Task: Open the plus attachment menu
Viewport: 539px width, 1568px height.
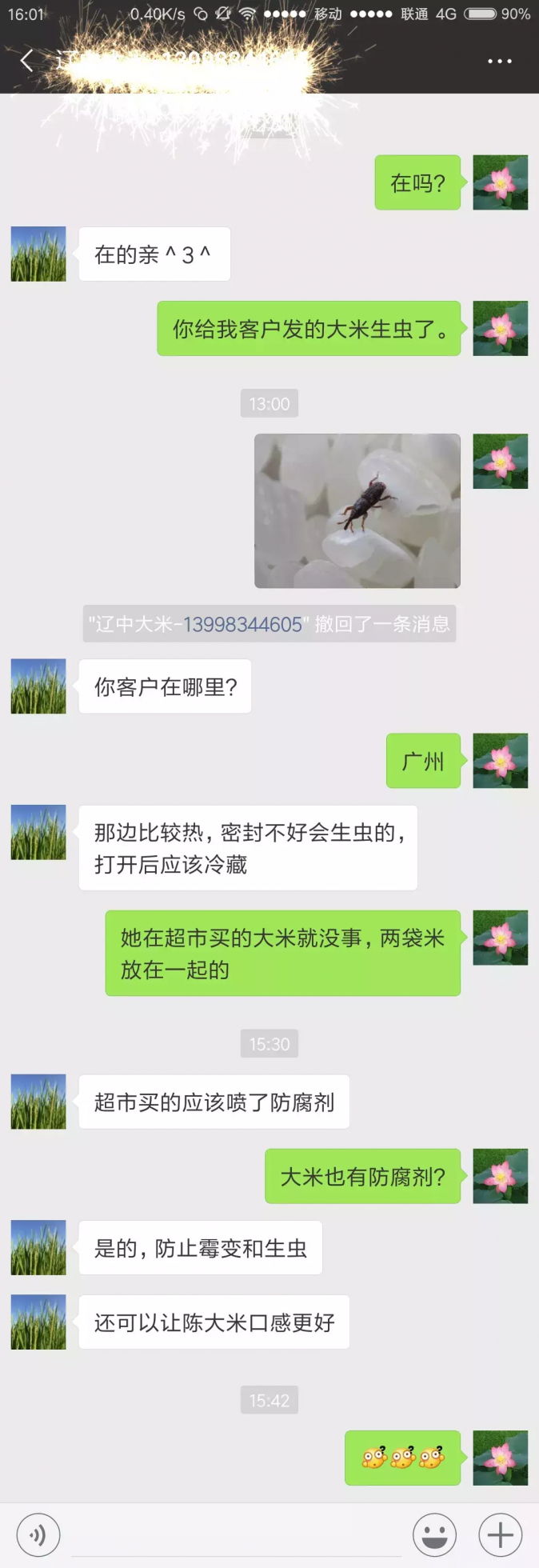Action: tap(500, 1535)
